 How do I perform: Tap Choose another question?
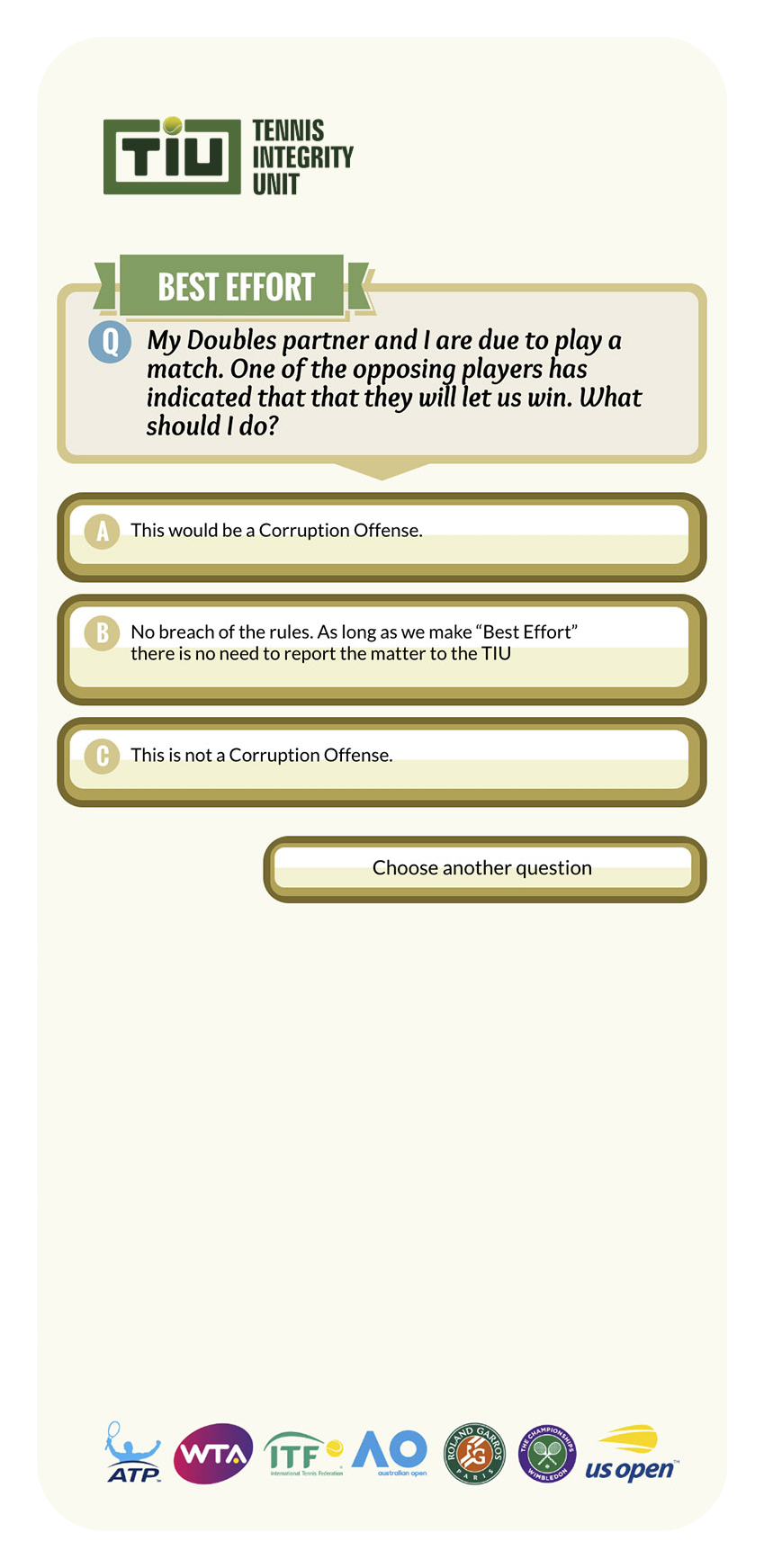483,869
